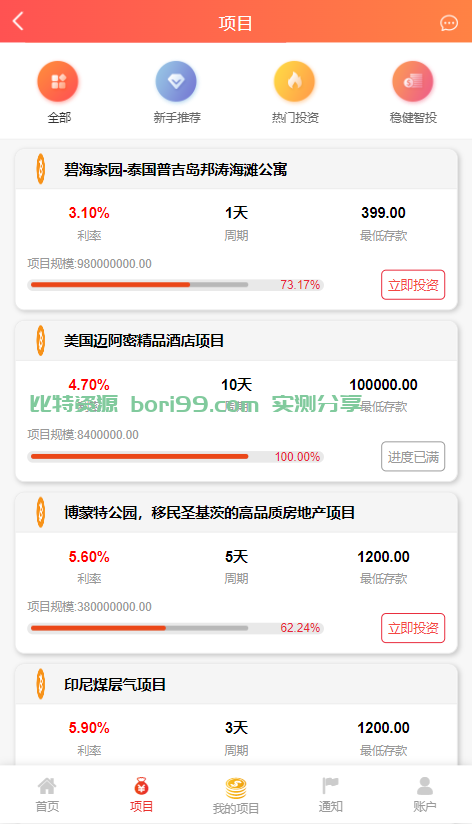
Task: Select the 全部 category
Action: [58, 93]
